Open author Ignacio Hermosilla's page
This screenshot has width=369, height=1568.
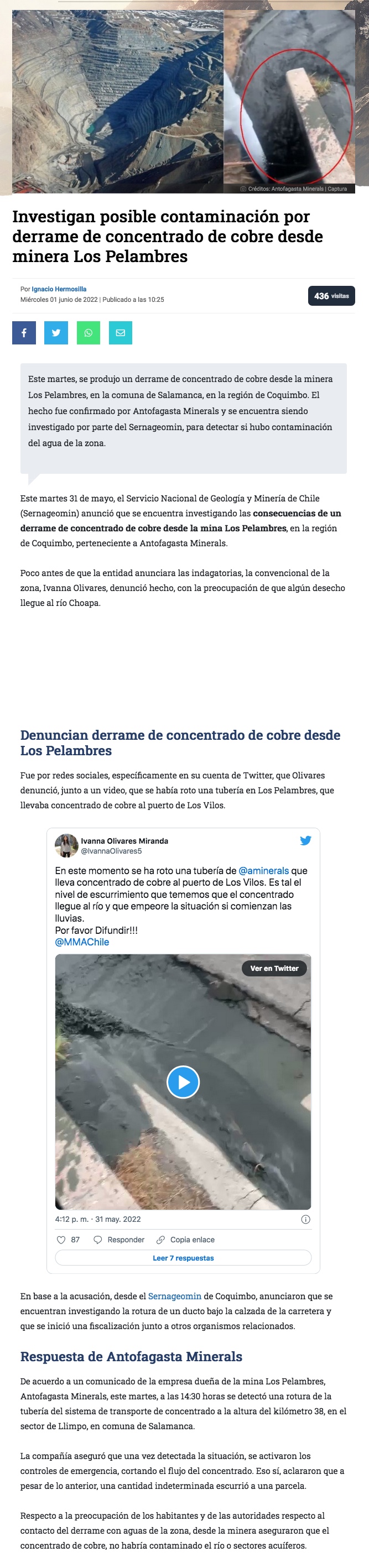click(59, 289)
